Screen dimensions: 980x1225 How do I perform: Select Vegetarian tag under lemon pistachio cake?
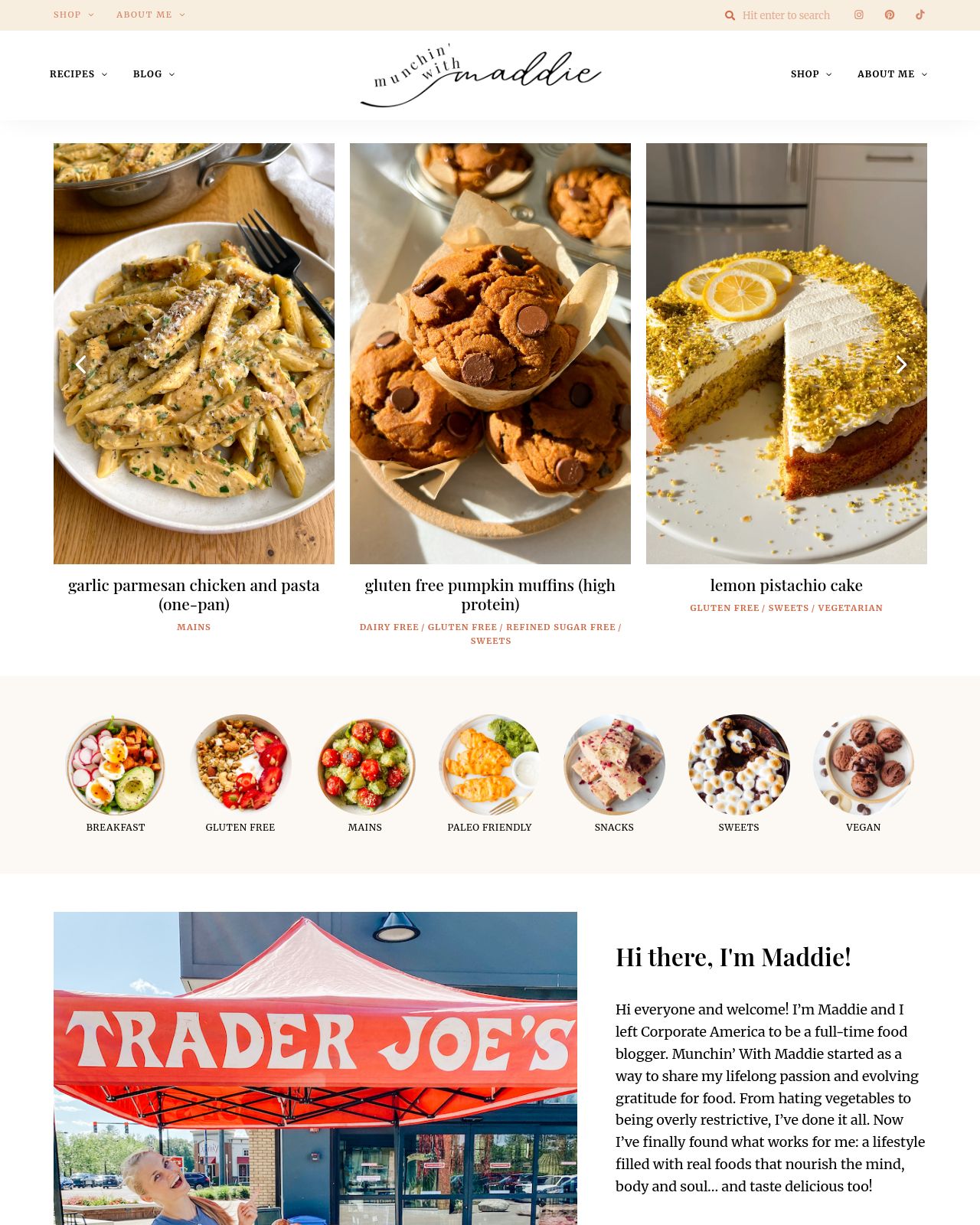tap(850, 608)
